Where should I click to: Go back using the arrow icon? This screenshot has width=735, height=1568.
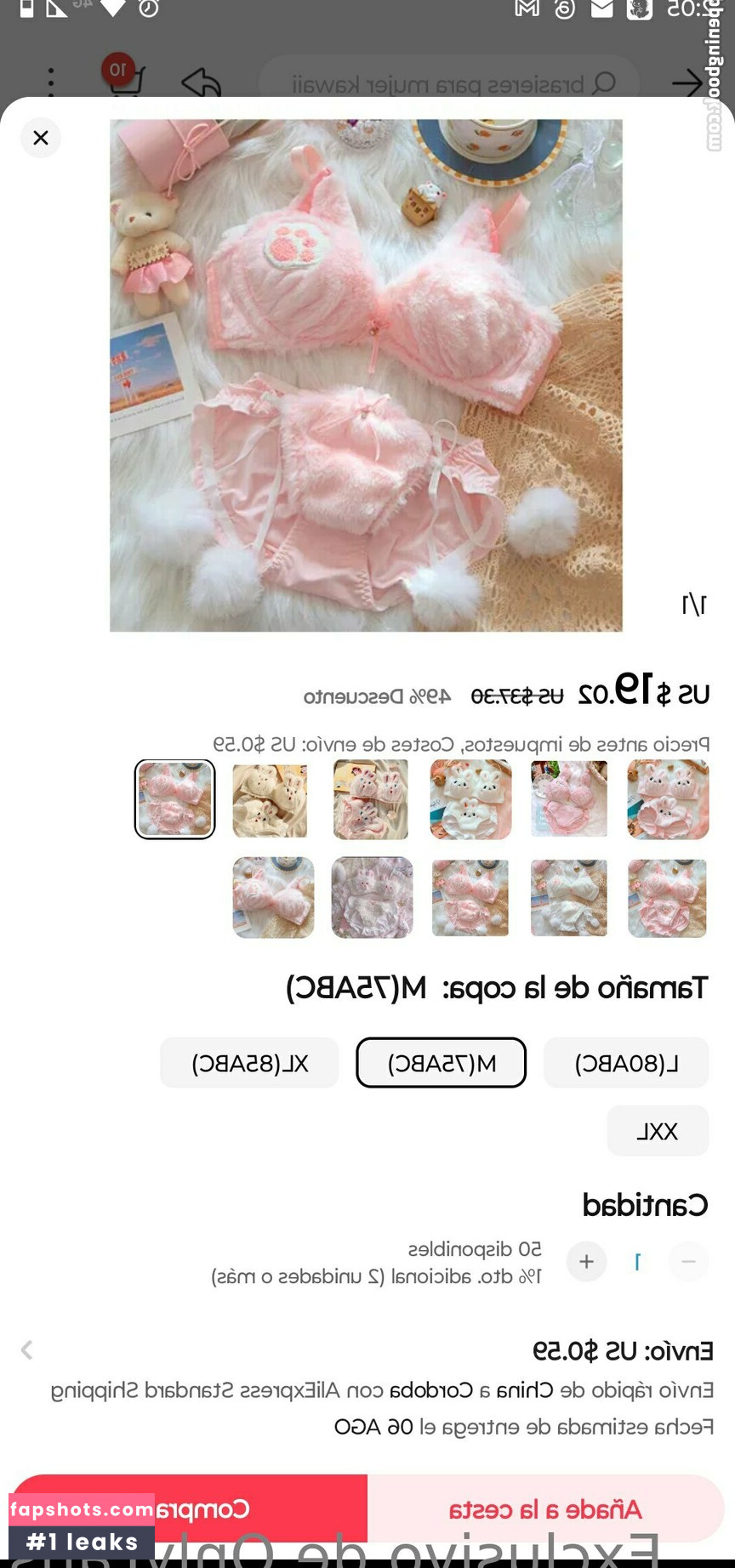pyautogui.click(x=688, y=82)
